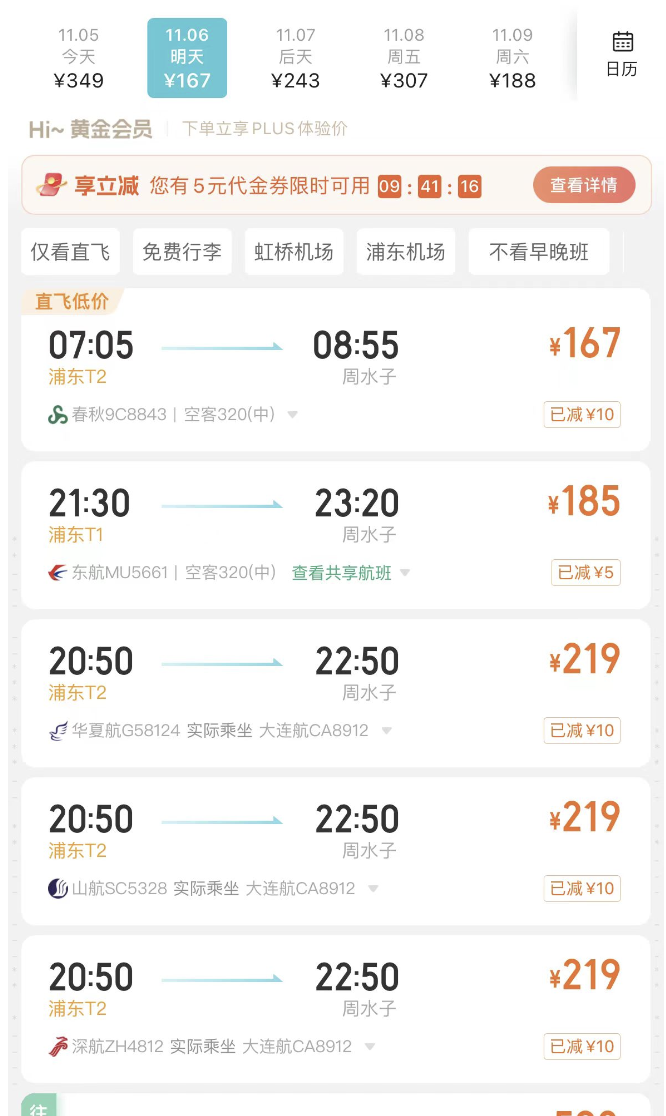This screenshot has height=1116, width=666.
Task: Filter by 免费行李
Action: 182,251
